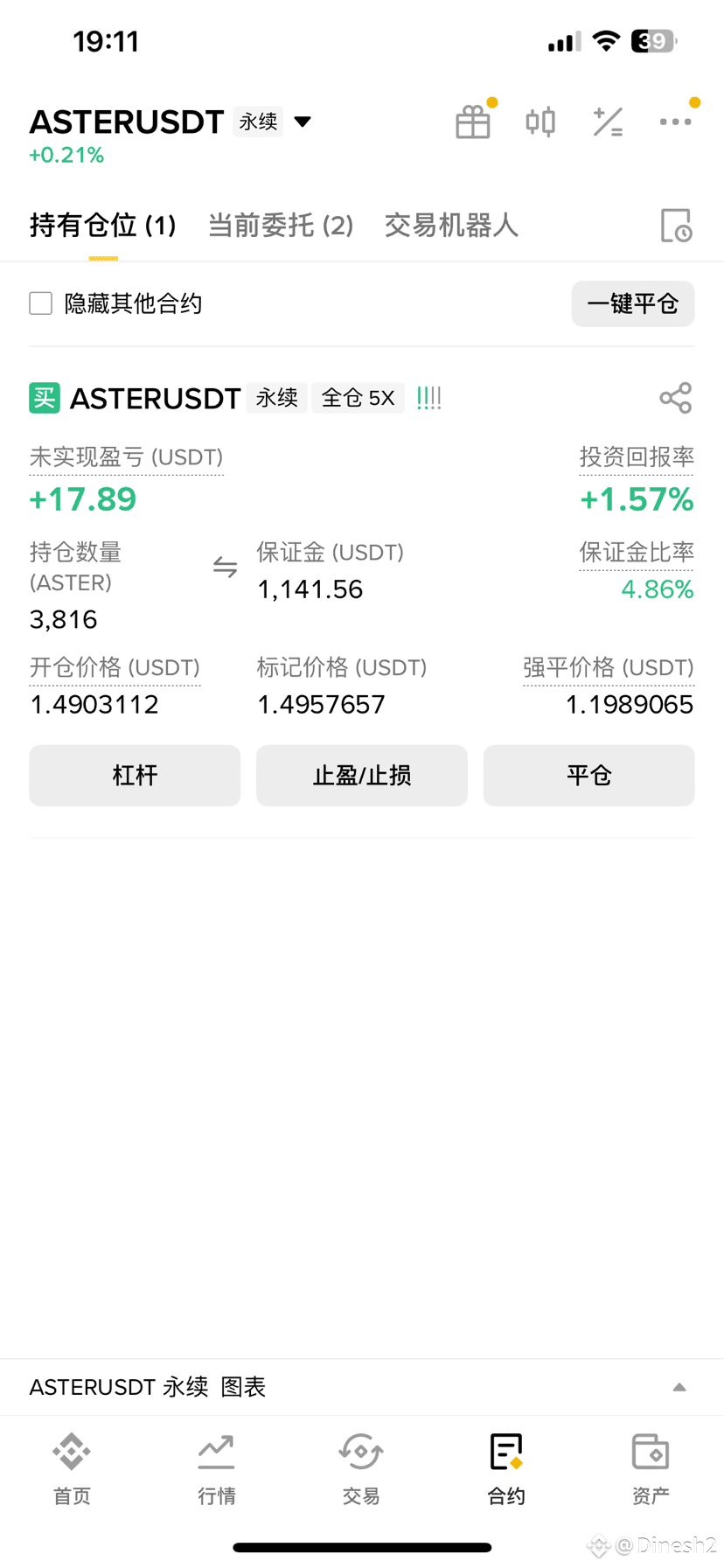This screenshot has width=724, height=1568.
Task: Open the 交易 tab
Action: [361, 1470]
